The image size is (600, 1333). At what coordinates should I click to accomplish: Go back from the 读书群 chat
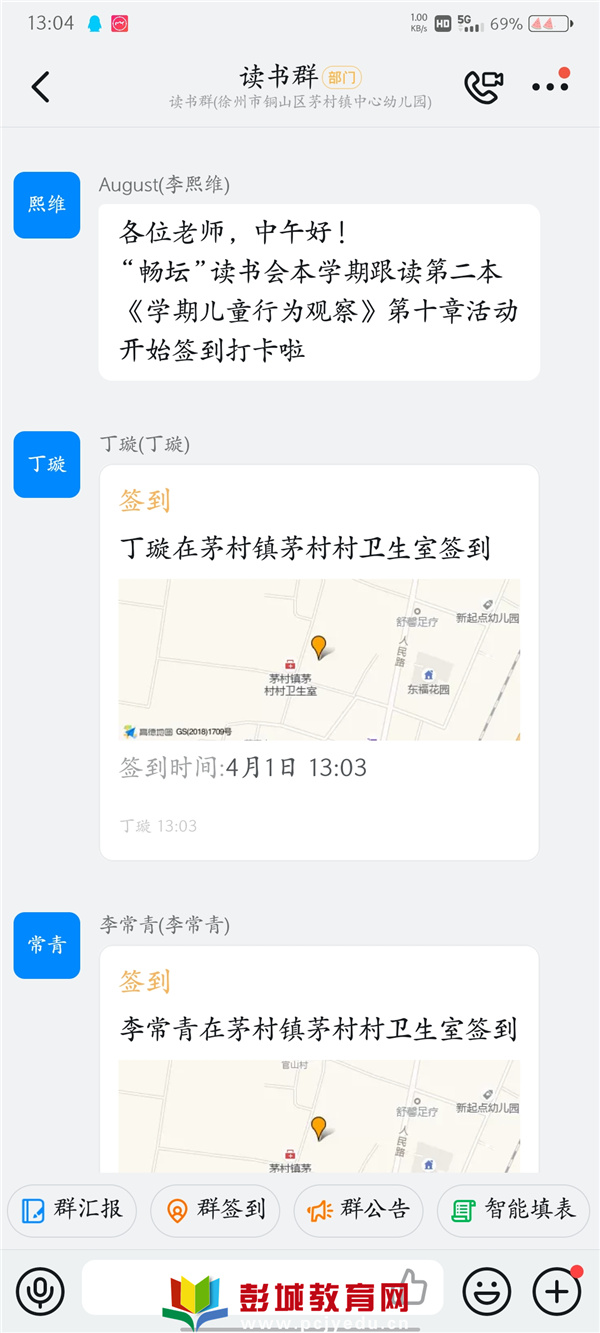tap(40, 87)
